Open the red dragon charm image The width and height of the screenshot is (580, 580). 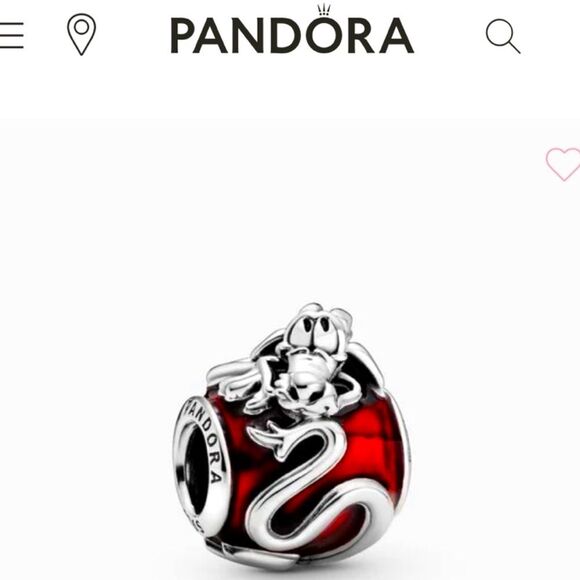(292, 440)
